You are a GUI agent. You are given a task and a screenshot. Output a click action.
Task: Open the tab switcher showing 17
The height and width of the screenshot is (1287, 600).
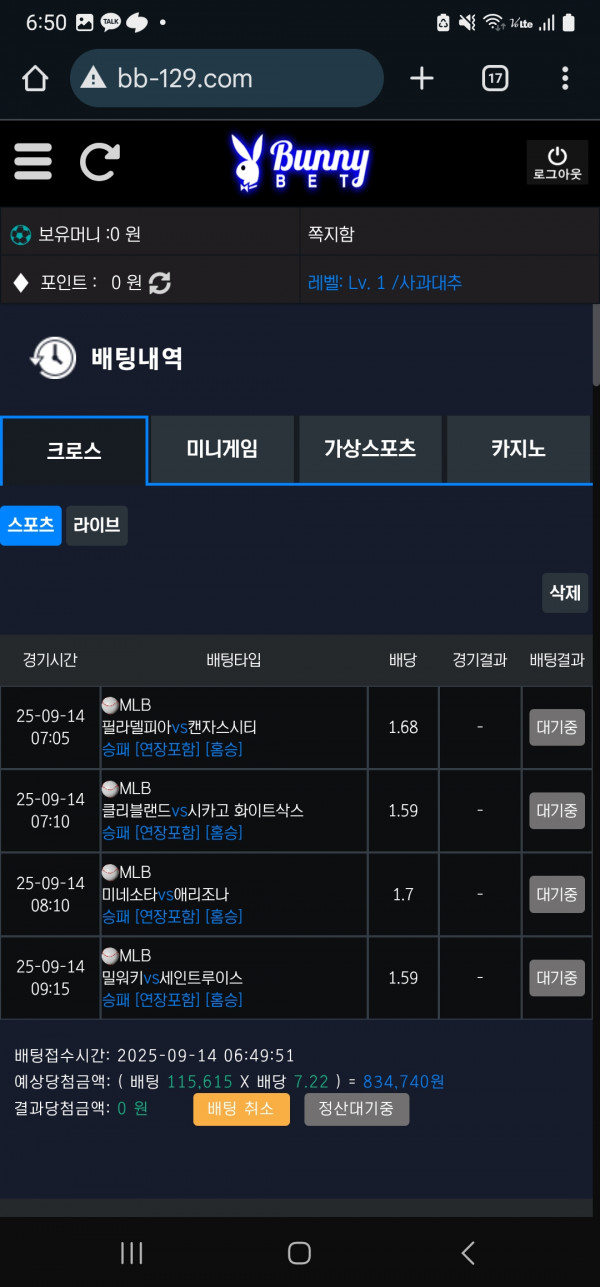(495, 78)
